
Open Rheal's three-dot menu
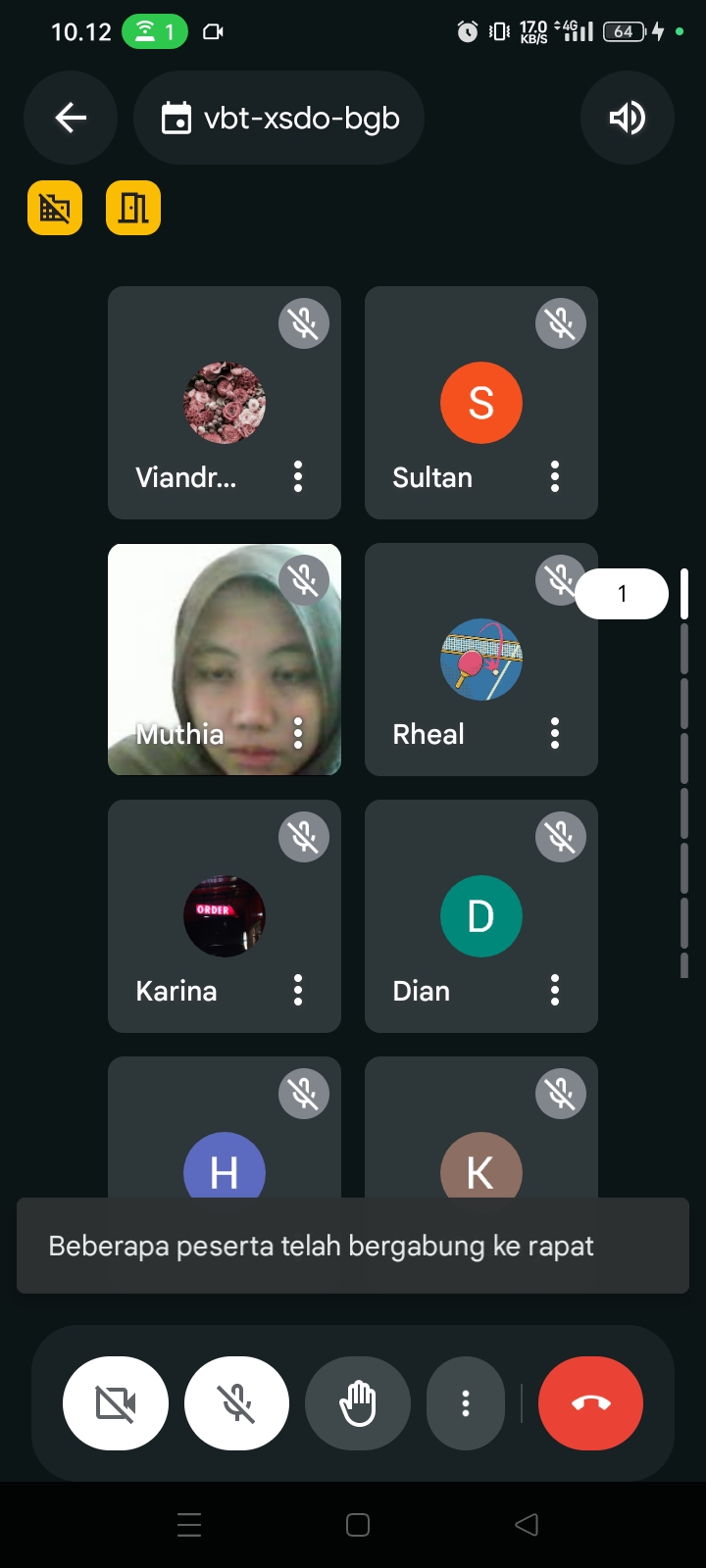coord(555,733)
